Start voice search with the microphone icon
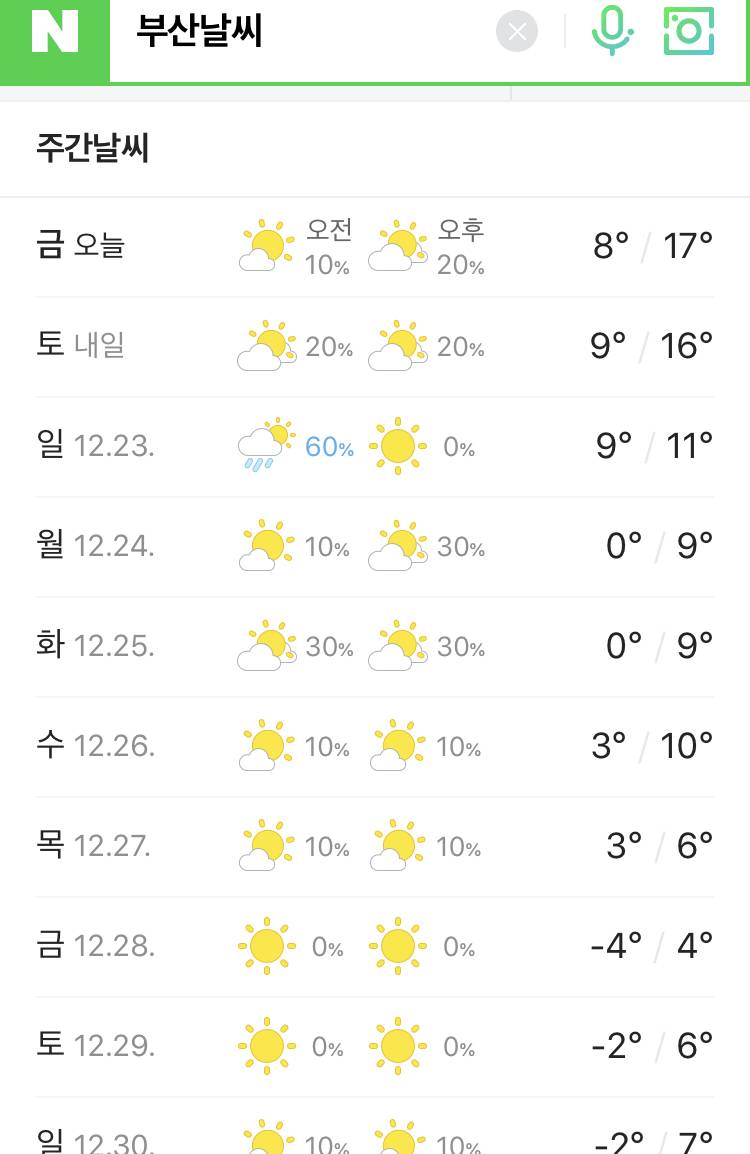Viewport: 750px width, 1154px height. [x=612, y=31]
